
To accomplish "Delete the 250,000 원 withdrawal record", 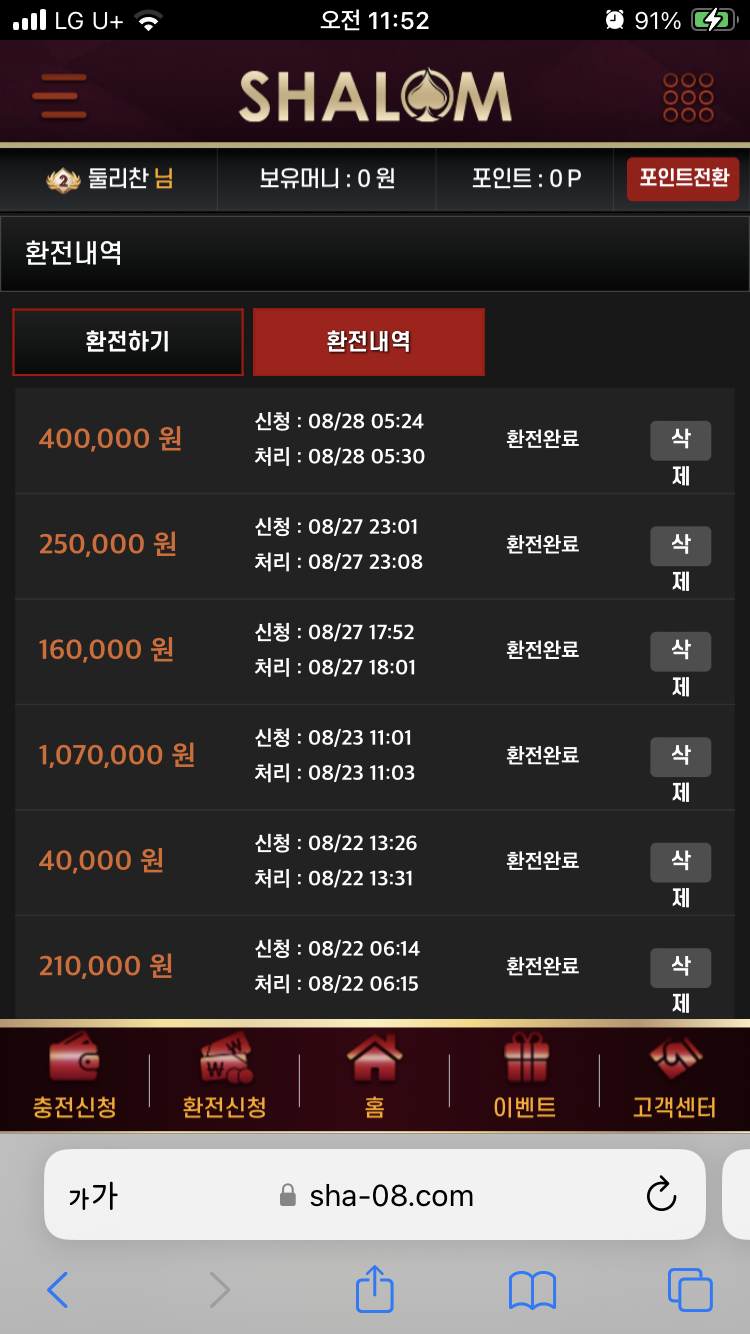I will coord(680,546).
